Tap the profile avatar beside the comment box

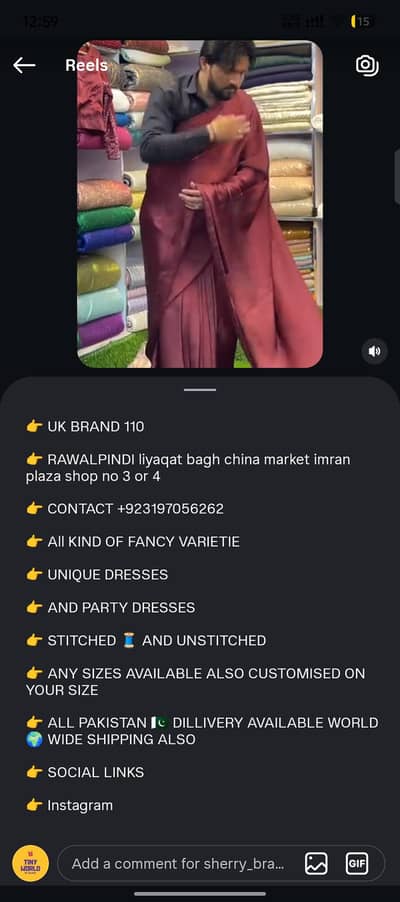pos(31,863)
